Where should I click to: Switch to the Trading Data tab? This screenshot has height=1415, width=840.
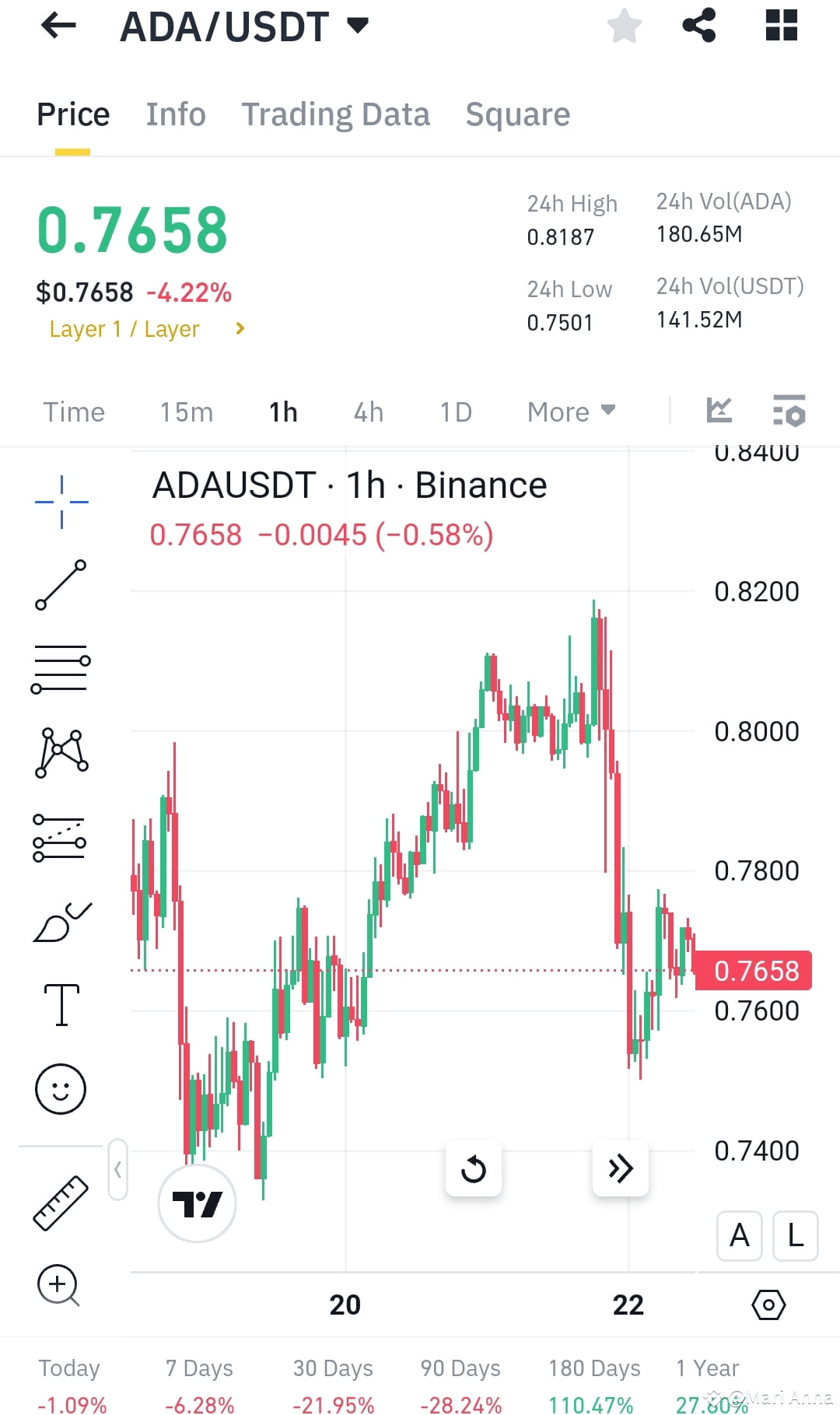336,114
